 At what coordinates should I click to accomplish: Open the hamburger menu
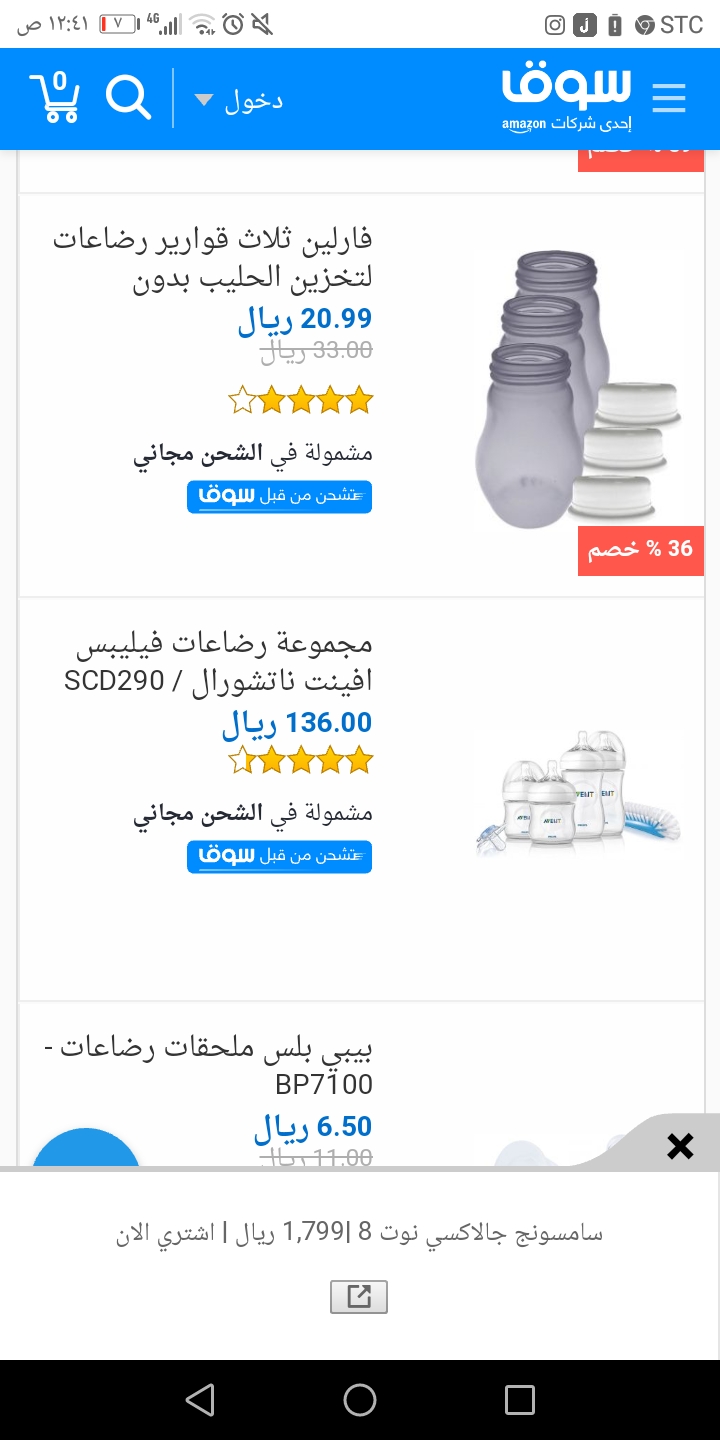(668, 98)
